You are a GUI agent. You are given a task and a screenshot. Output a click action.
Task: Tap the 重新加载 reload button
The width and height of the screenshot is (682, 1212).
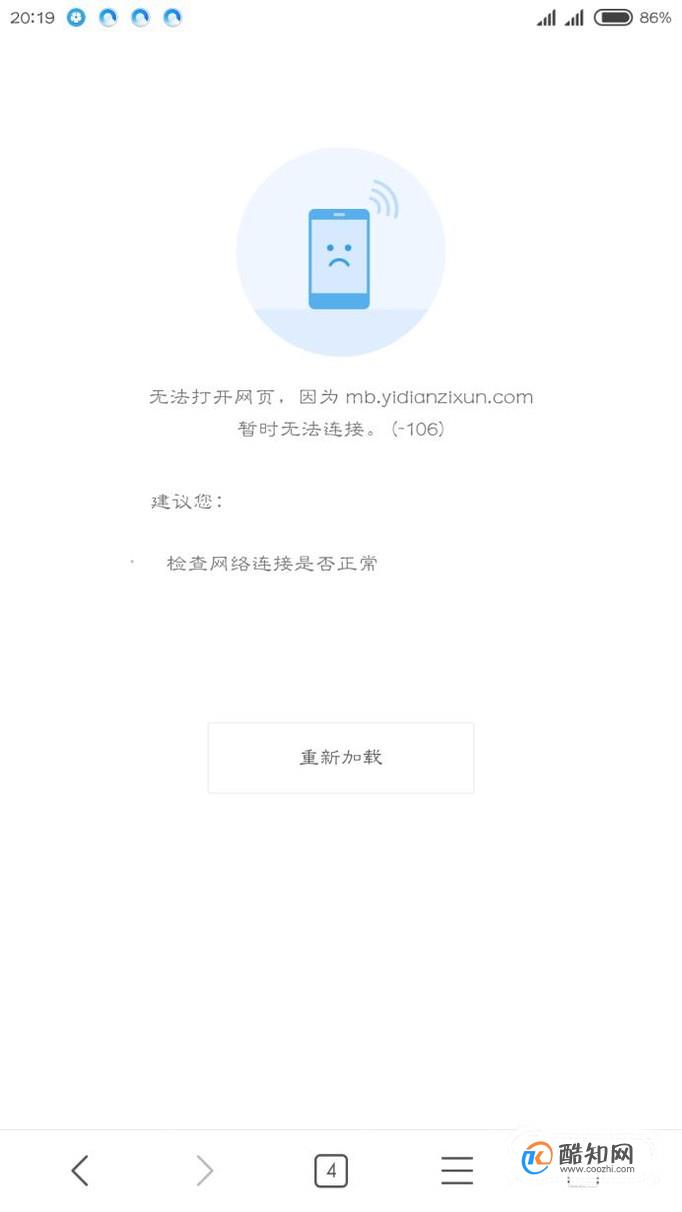point(341,758)
